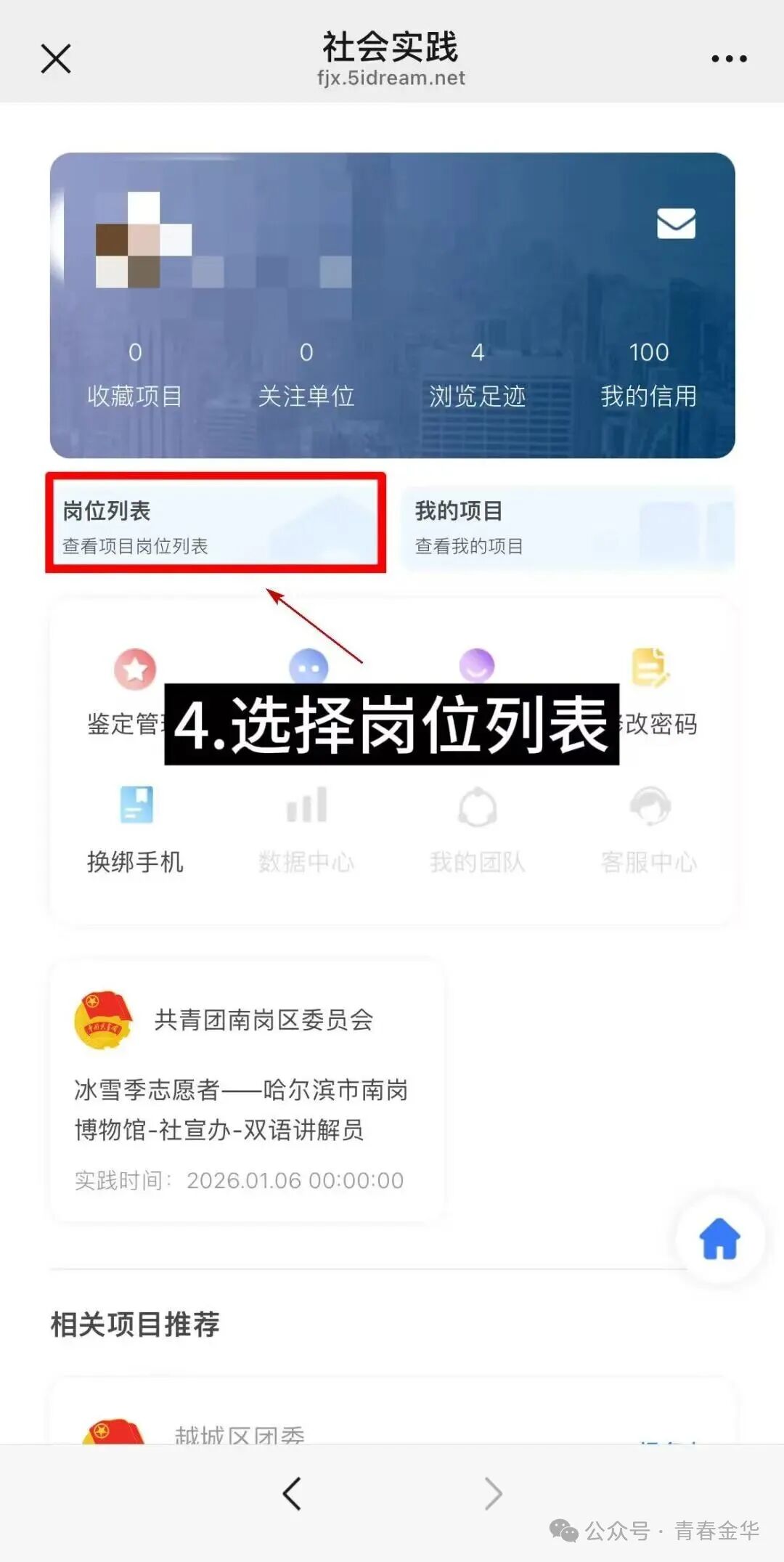
Task: Tap the floating blue home button
Action: (x=719, y=1239)
